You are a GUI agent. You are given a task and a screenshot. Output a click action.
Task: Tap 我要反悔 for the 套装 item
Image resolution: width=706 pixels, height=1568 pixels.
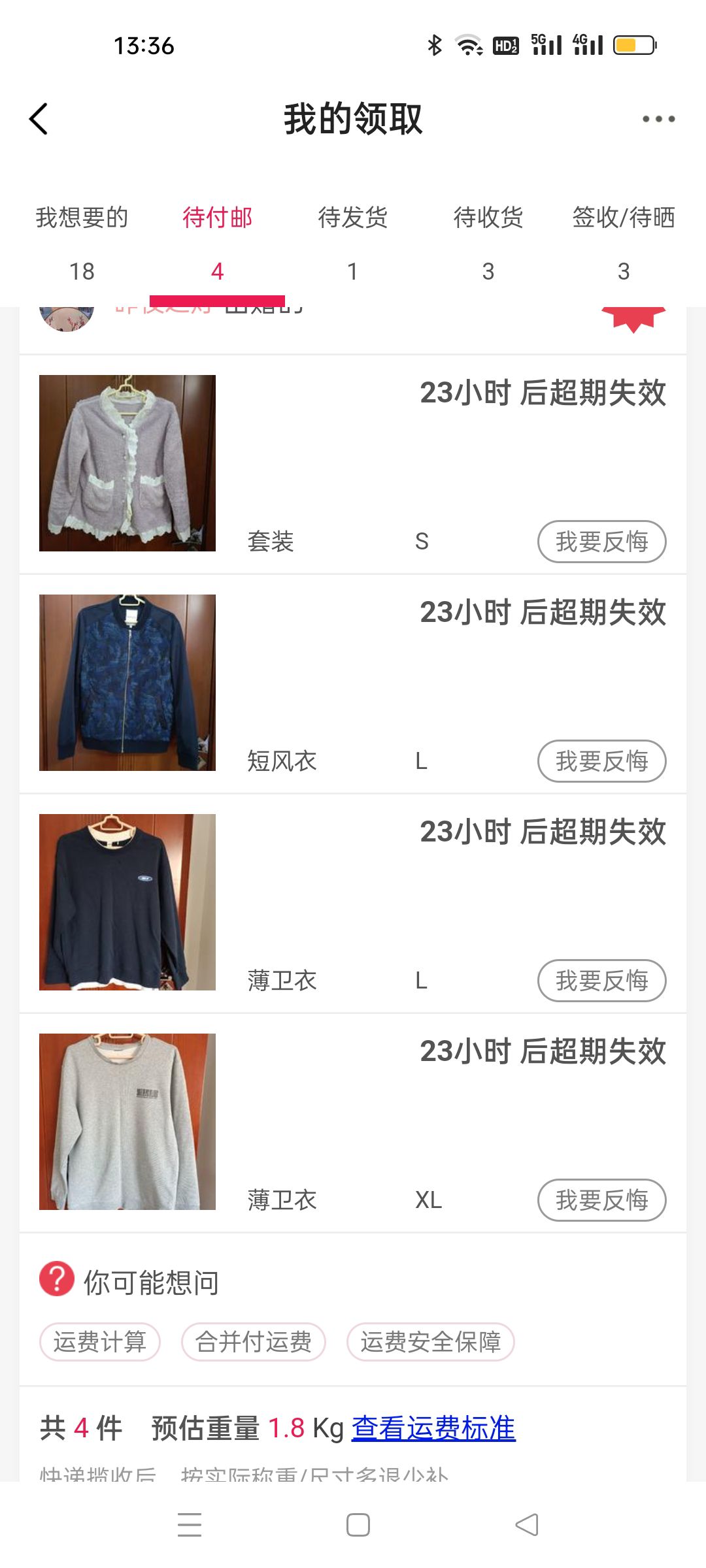point(601,542)
